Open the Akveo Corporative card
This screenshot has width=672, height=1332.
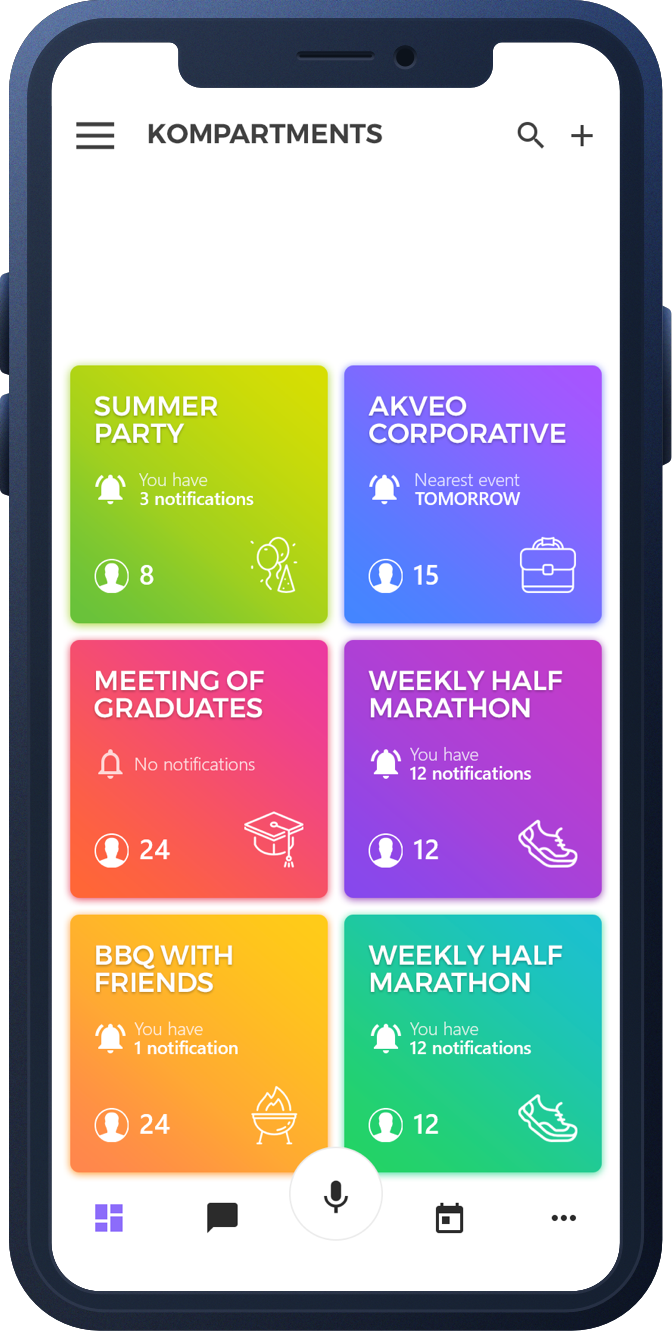click(x=473, y=480)
